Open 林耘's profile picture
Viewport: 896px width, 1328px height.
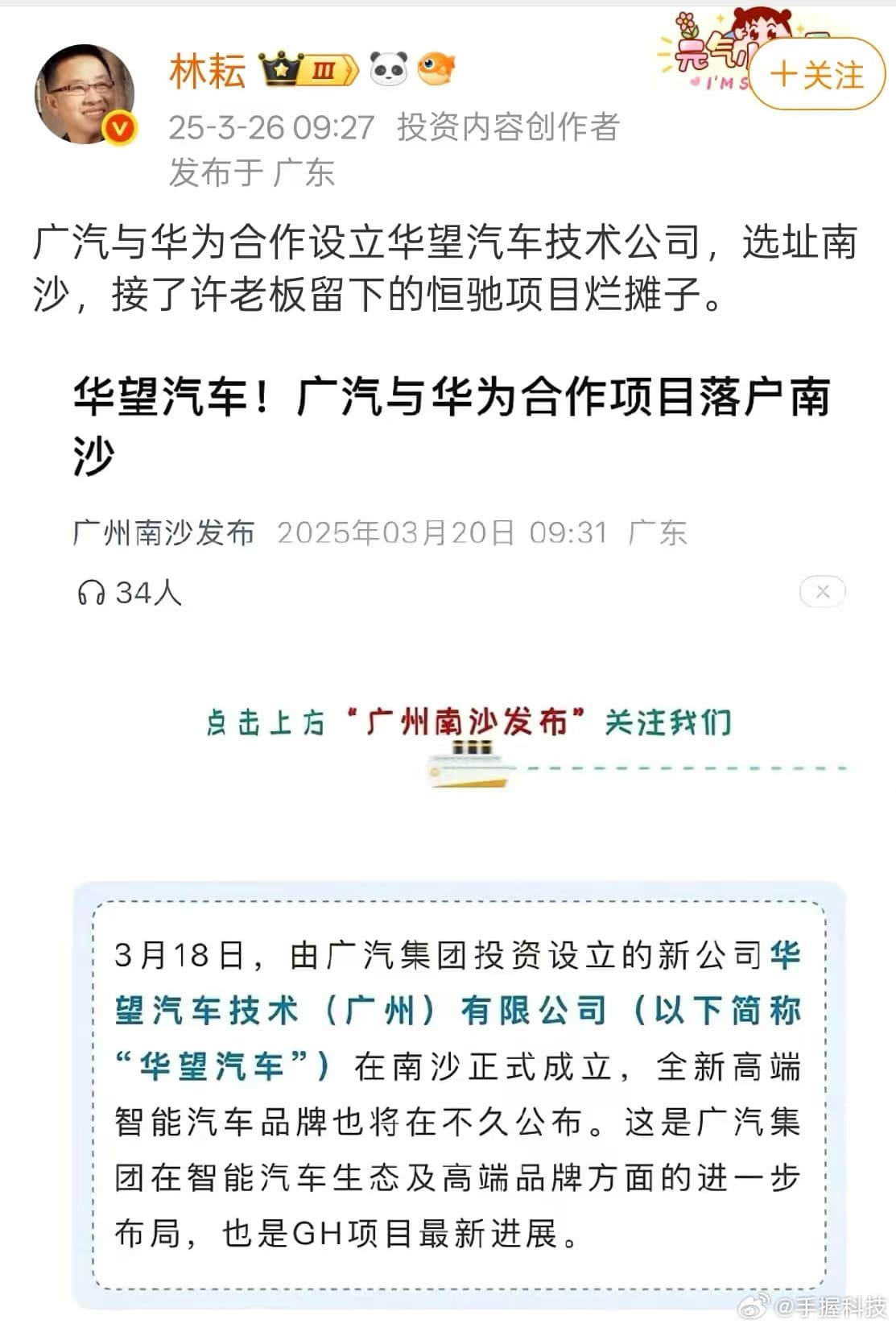[84, 95]
